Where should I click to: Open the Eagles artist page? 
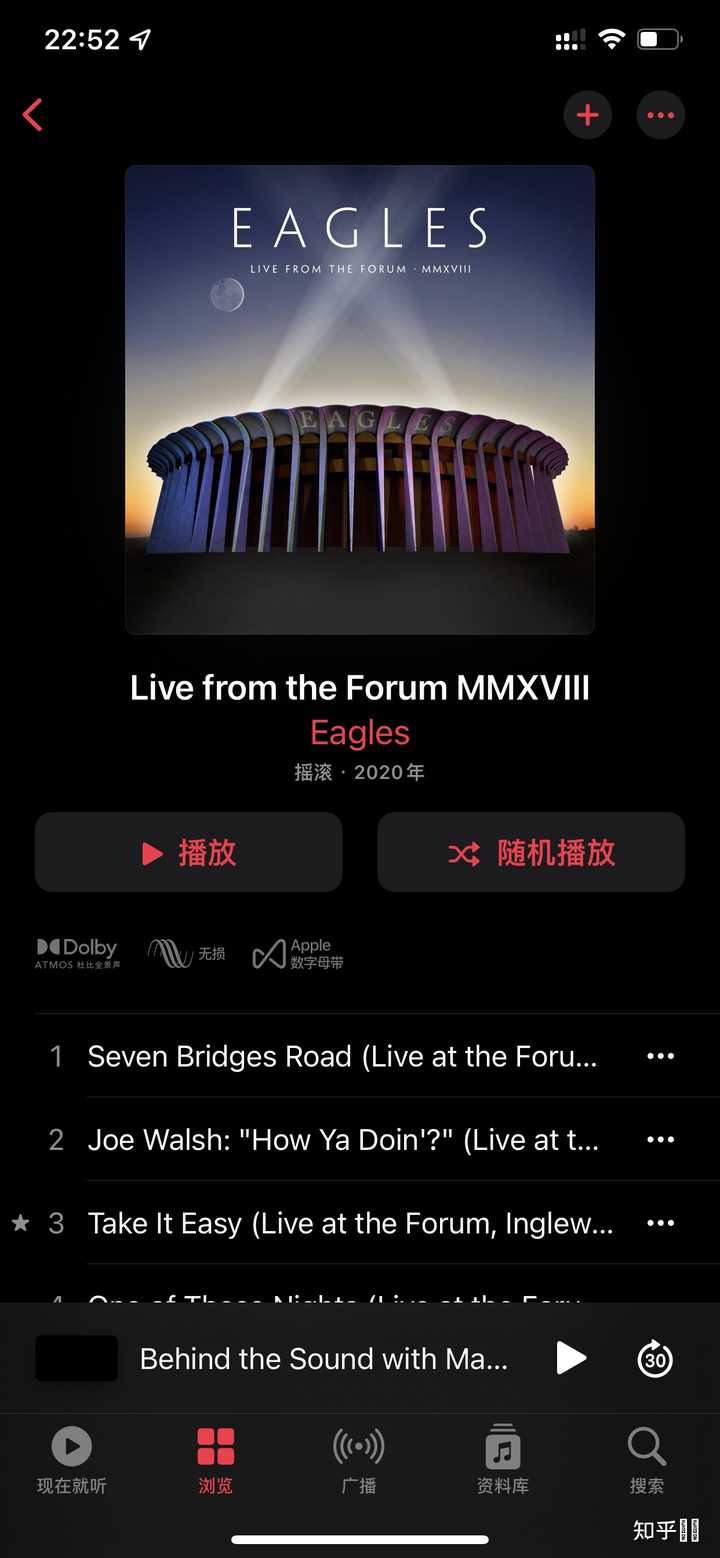click(x=359, y=733)
